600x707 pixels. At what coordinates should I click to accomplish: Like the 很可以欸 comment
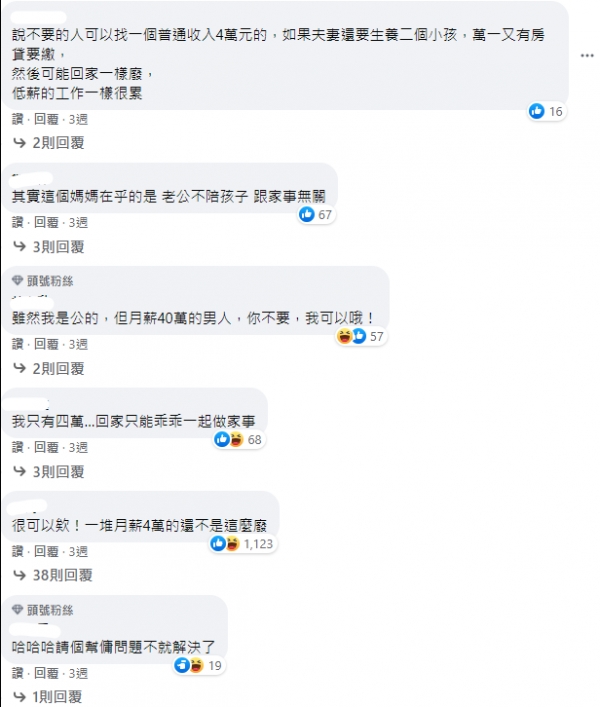pyautogui.click(x=17, y=551)
